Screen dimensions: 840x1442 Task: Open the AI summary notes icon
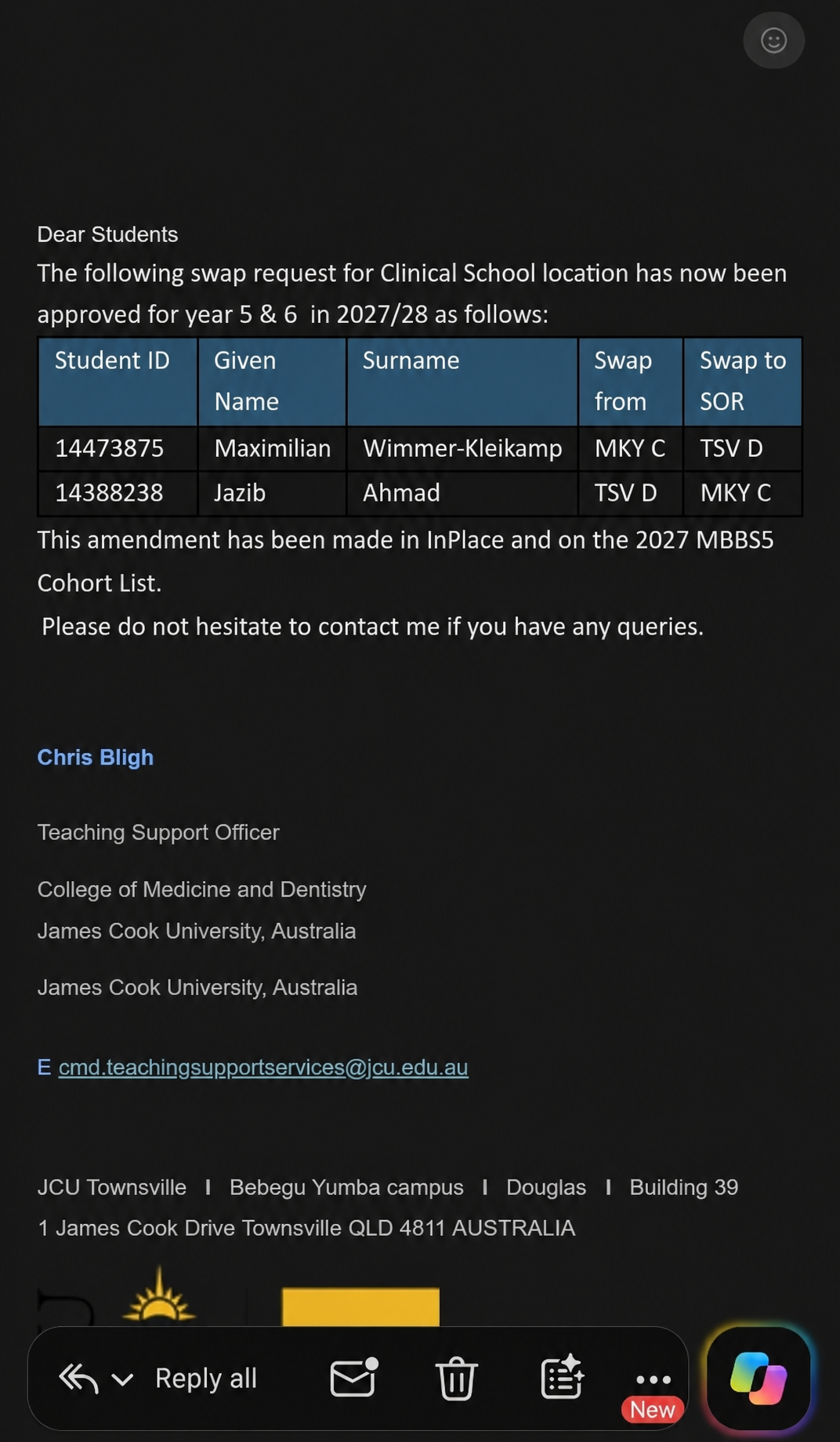click(x=563, y=1377)
